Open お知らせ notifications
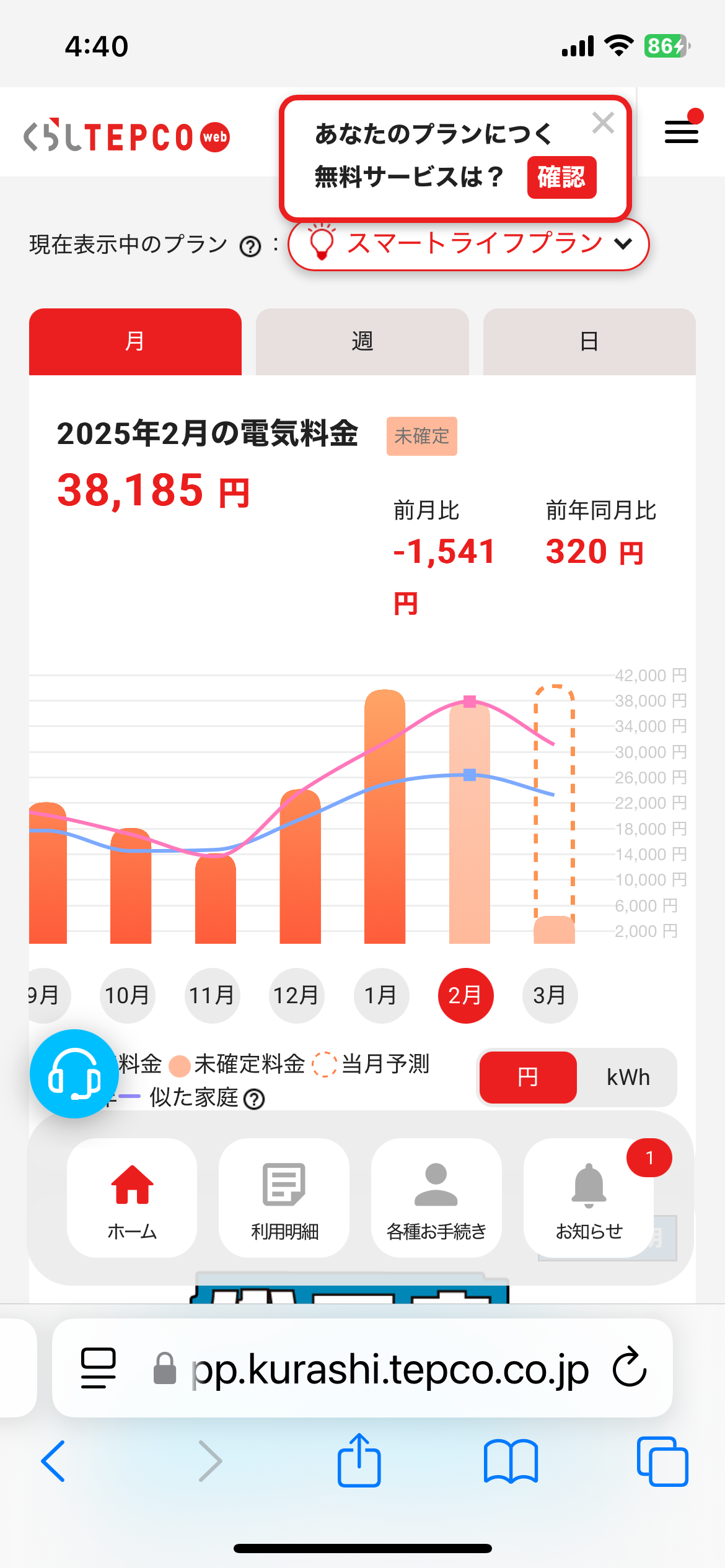This screenshot has height=1568, width=725. pyautogui.click(x=589, y=1198)
